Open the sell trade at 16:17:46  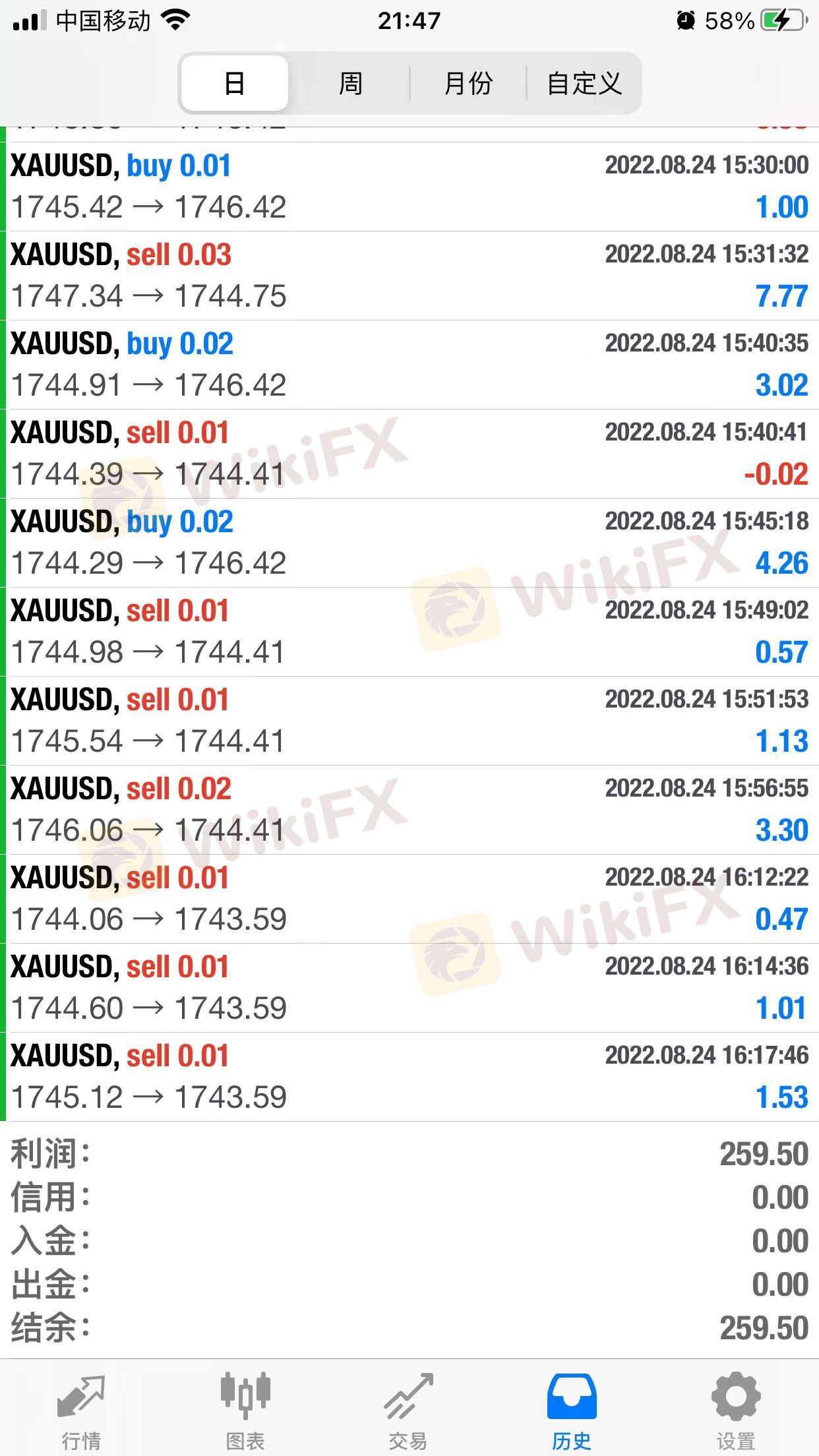click(x=409, y=1077)
